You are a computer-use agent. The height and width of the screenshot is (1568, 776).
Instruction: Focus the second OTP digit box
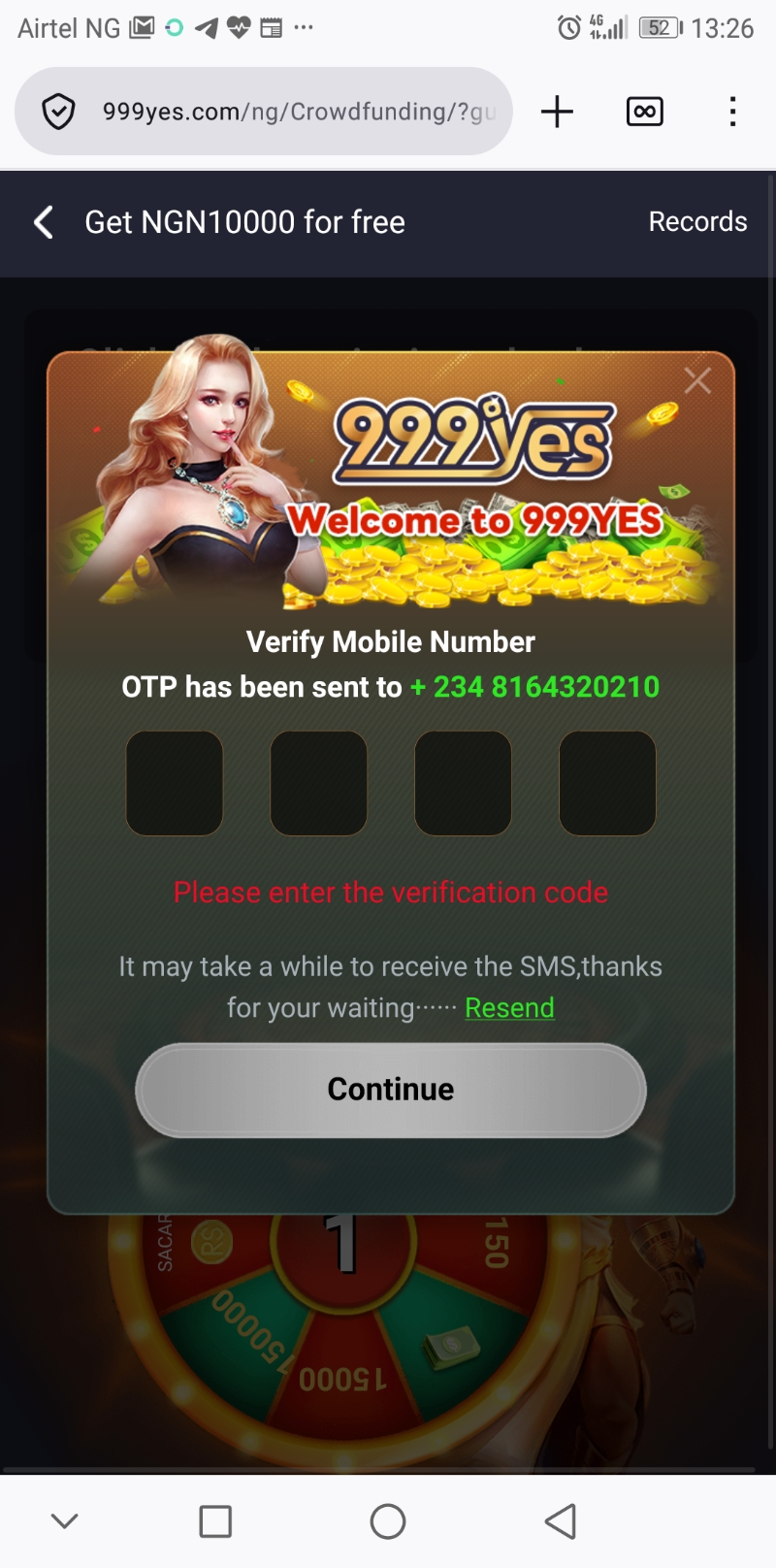[x=318, y=783]
